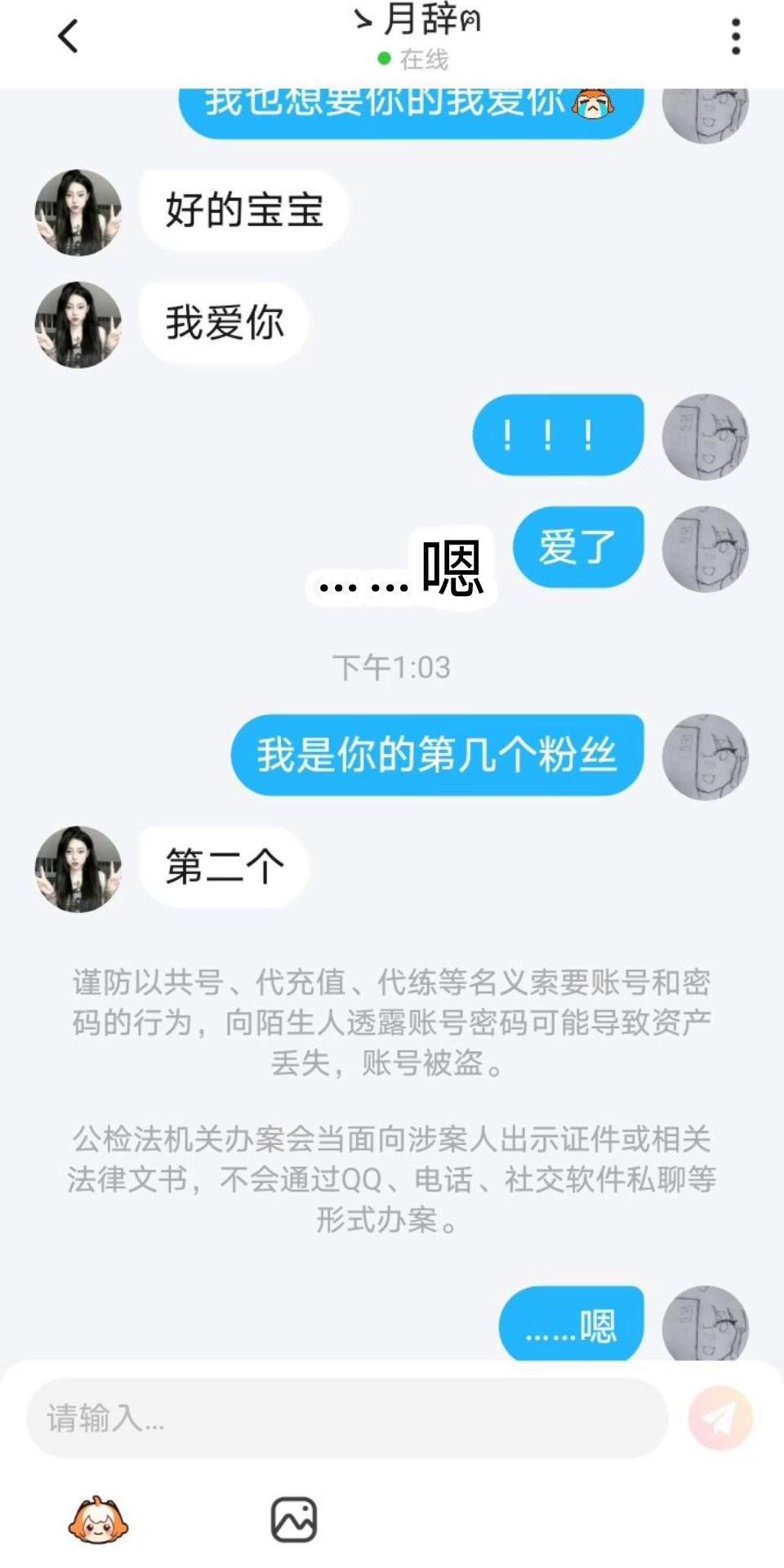Viewport: 784px width, 1568px height.
Task: Open contact's avatar beside 好的宝宝
Action: [78, 212]
